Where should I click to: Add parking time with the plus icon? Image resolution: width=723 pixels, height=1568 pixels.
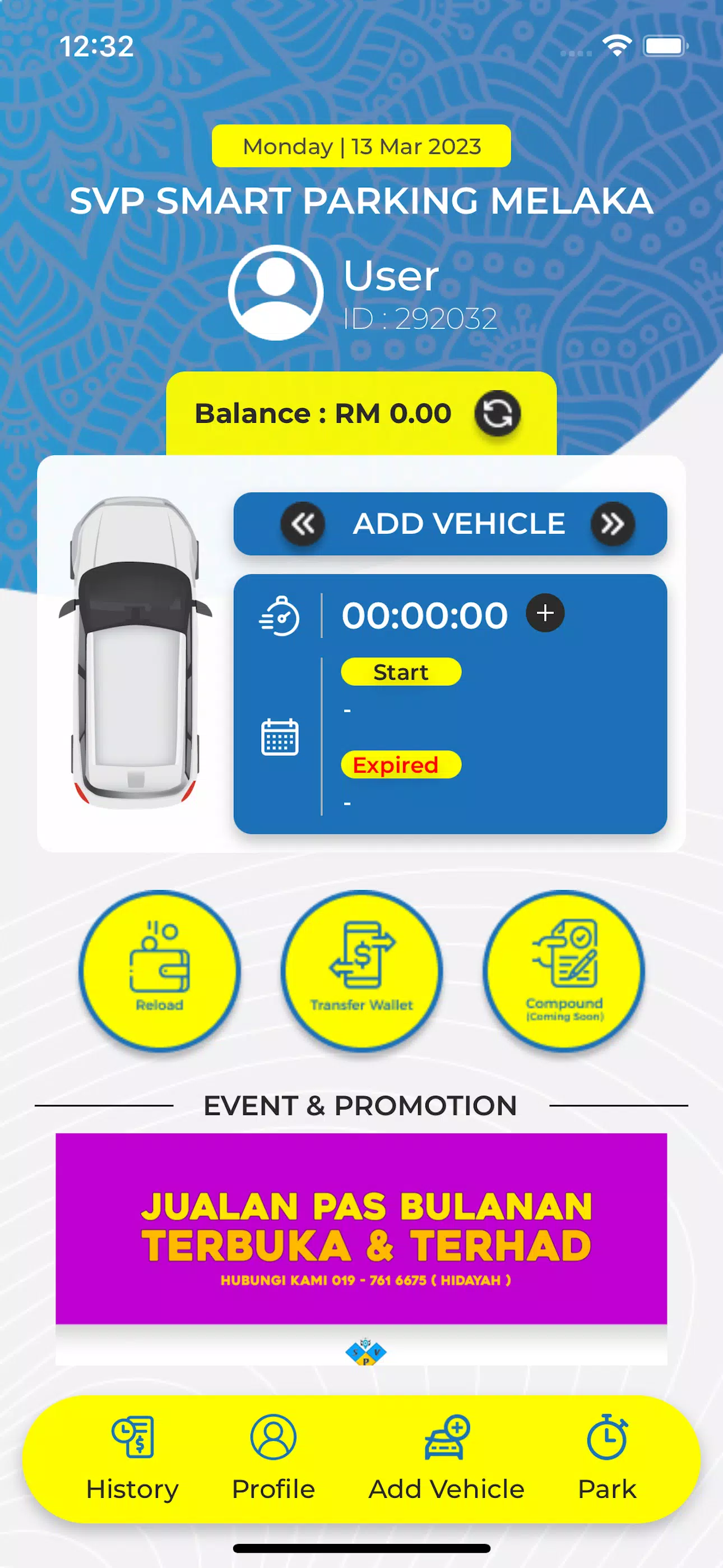pos(545,613)
